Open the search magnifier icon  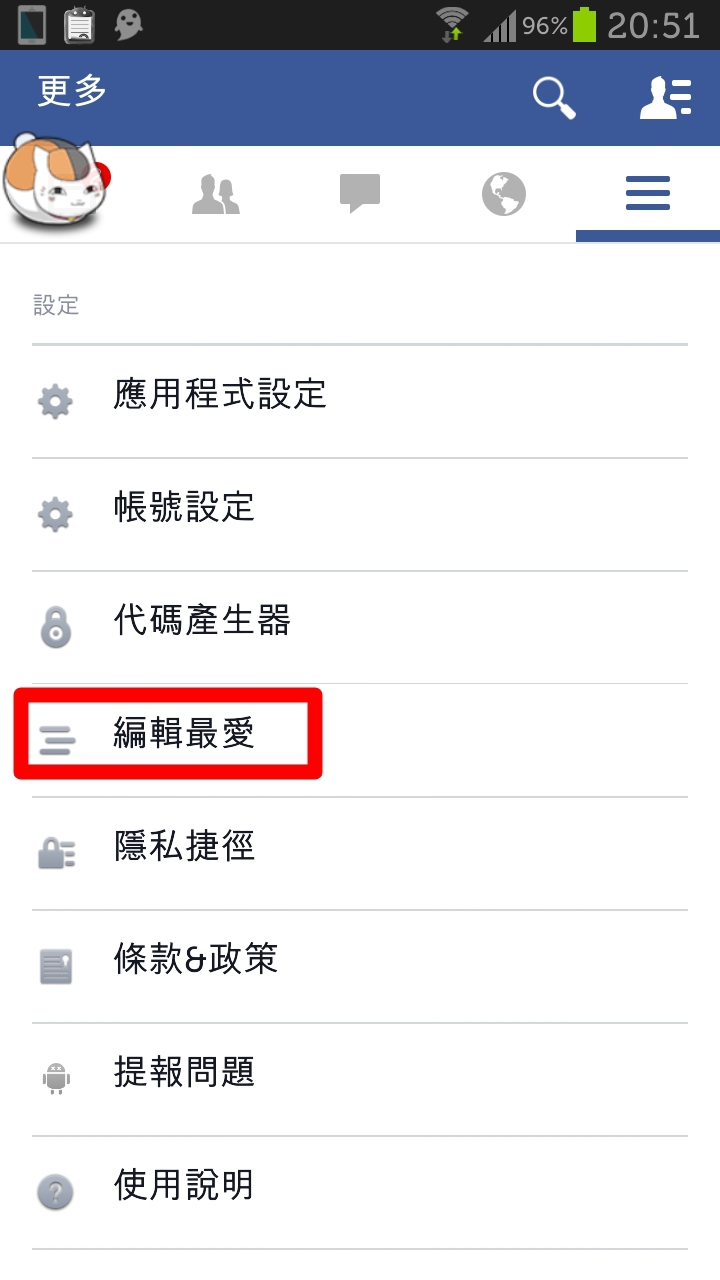[x=554, y=98]
